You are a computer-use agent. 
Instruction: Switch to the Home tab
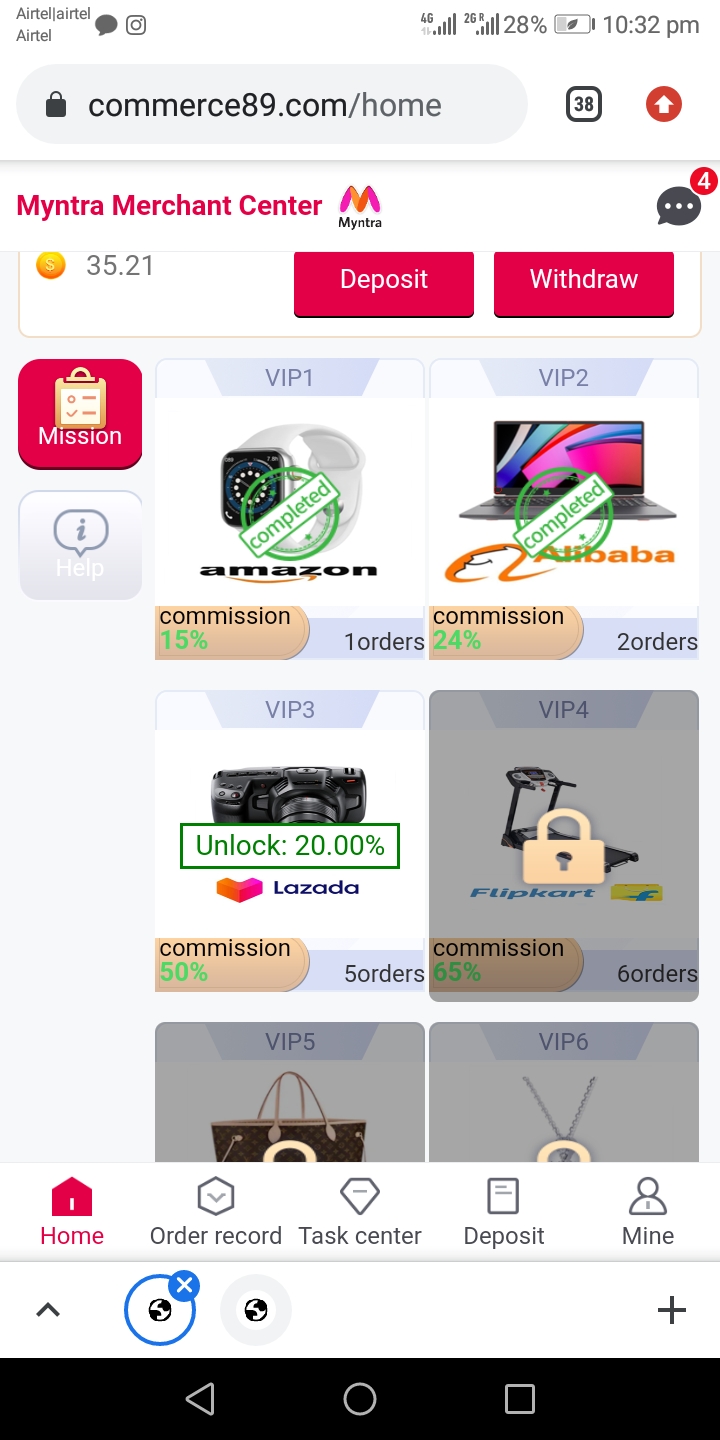coord(72,1212)
